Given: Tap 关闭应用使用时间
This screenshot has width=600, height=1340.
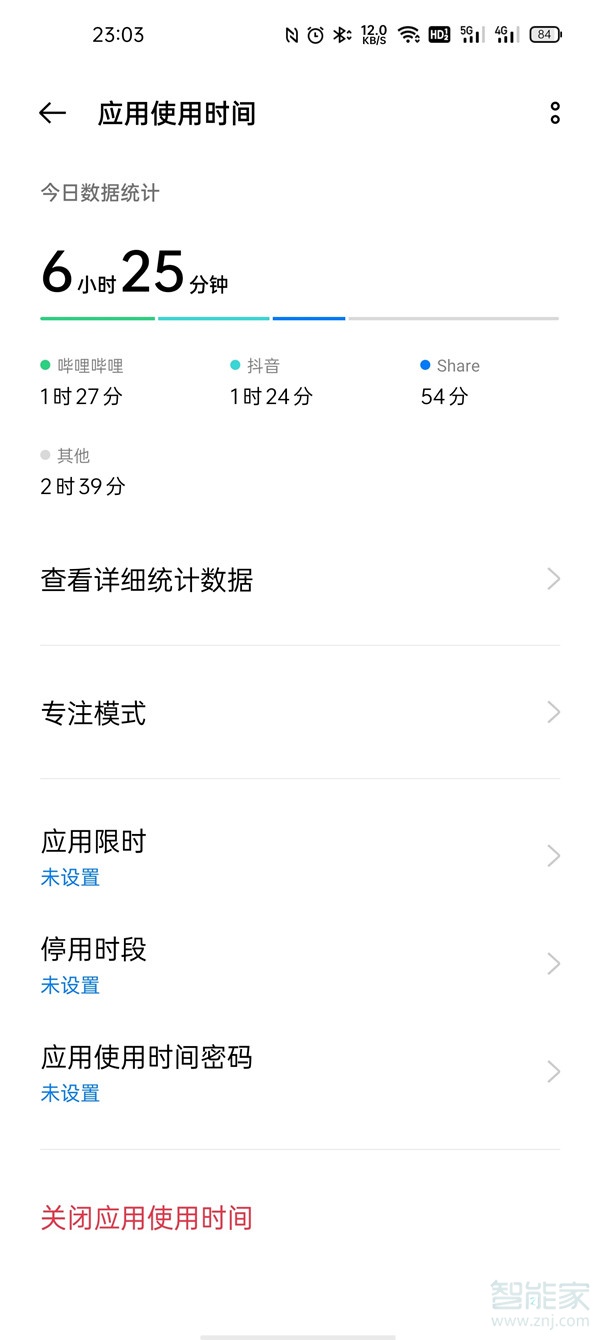Looking at the screenshot, I should tap(147, 1218).
